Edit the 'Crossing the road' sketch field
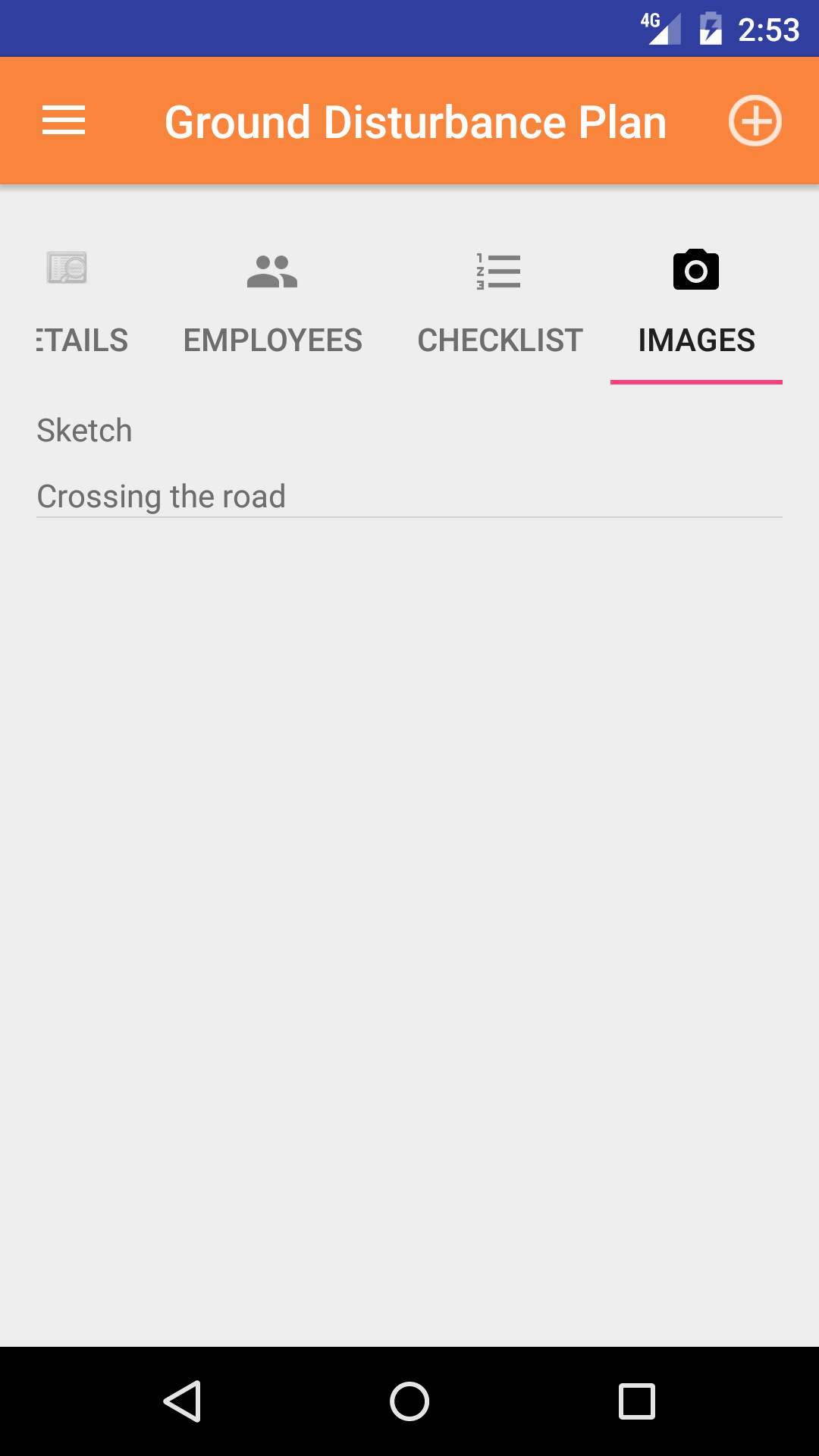The height and width of the screenshot is (1456, 819). coord(409,497)
